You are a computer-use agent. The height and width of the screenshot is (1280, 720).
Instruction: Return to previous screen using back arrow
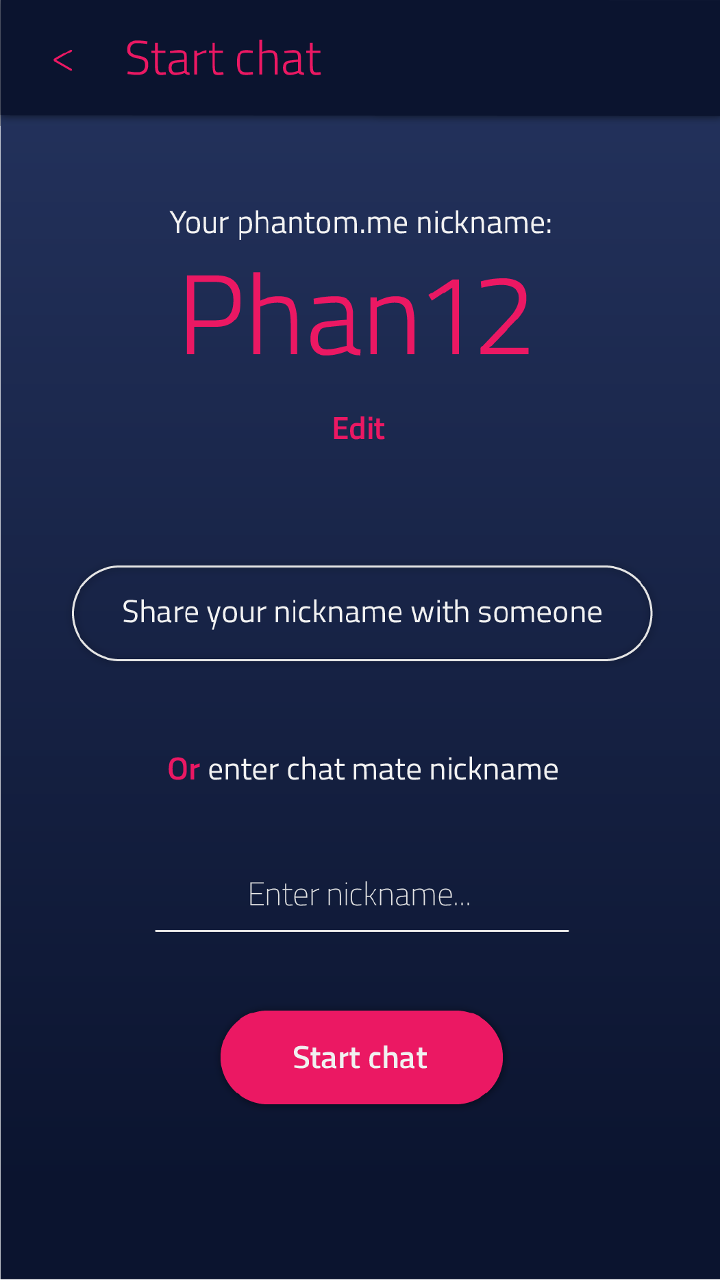point(62,60)
